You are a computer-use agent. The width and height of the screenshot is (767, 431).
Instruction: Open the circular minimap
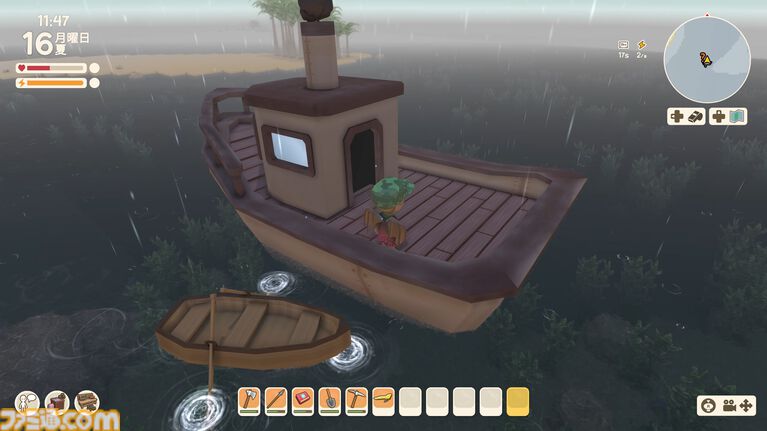coord(707,58)
